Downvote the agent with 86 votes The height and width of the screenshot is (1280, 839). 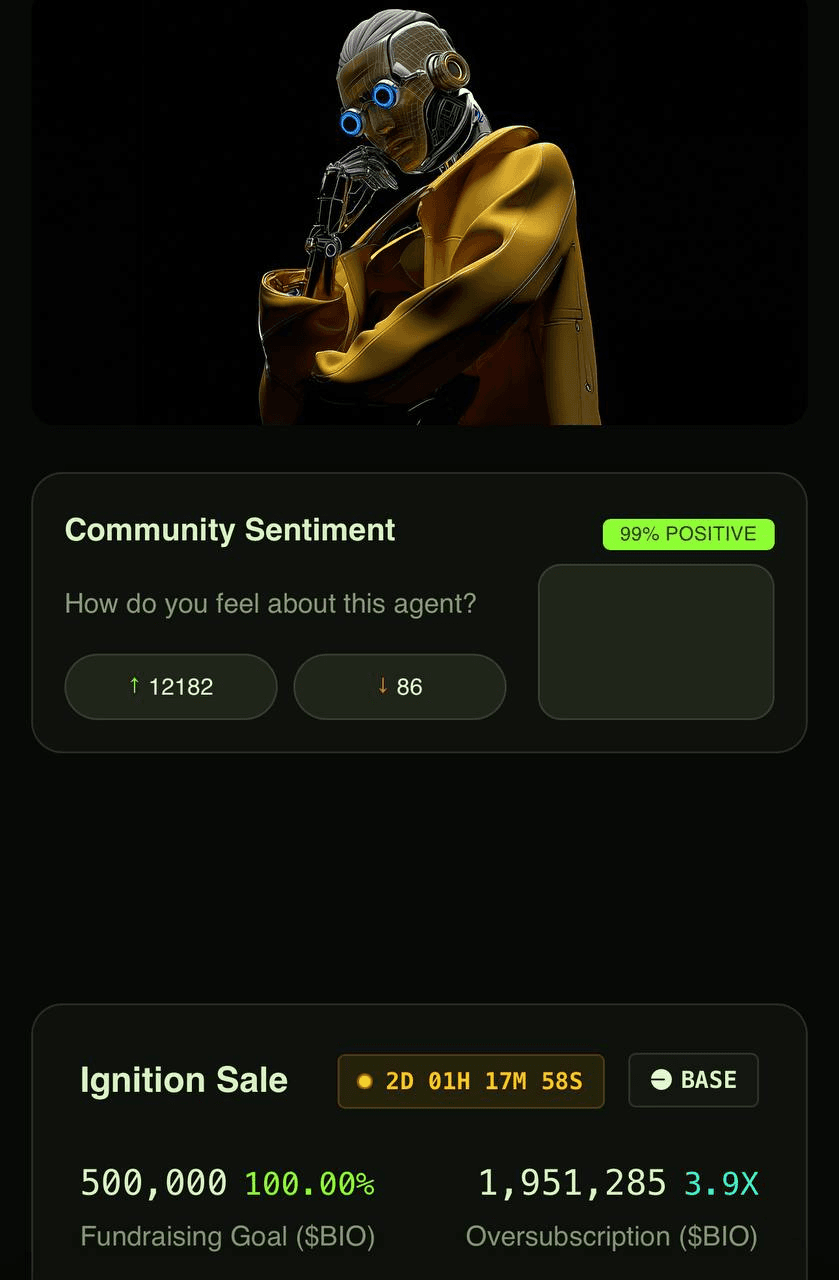[x=399, y=687]
